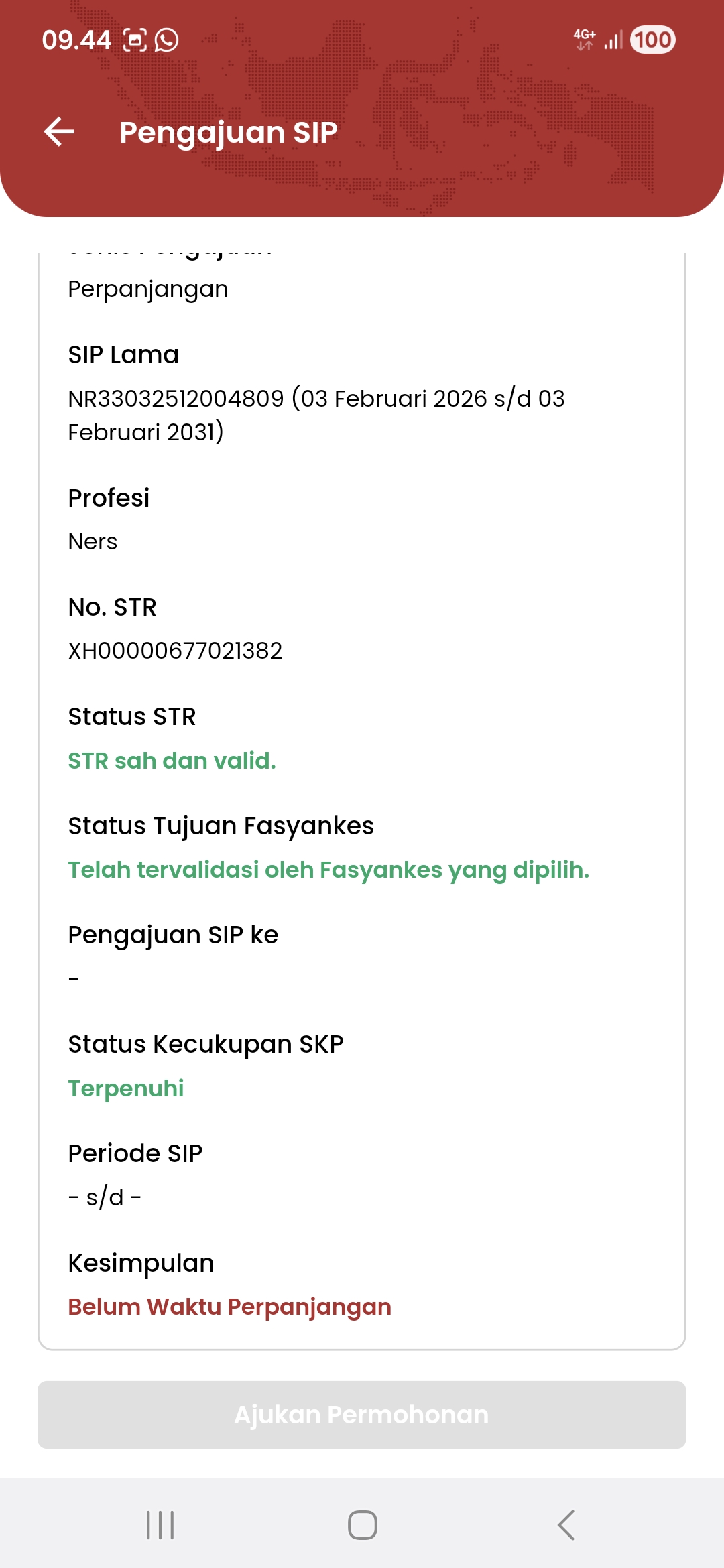Tap the 4G+ network indicator

(583, 40)
